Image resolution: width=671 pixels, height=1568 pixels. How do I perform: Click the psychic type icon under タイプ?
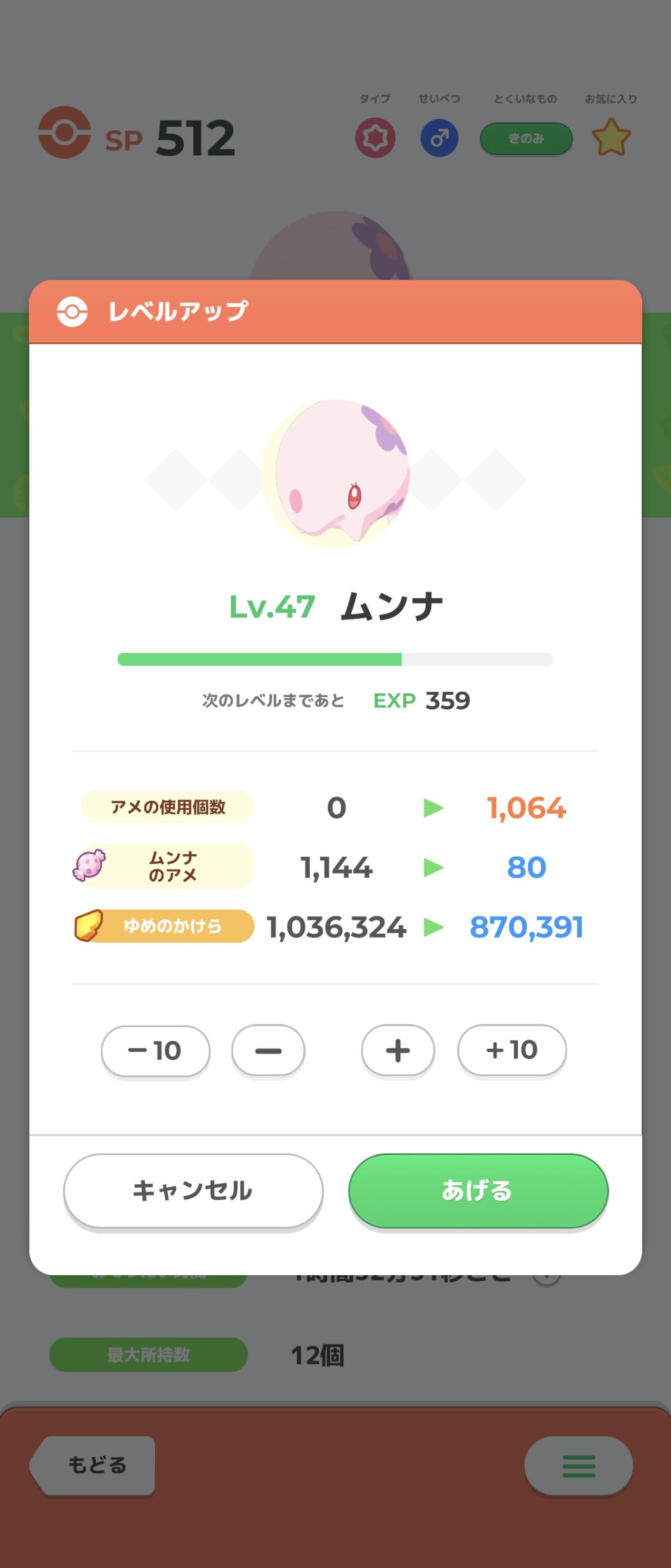coord(376,138)
